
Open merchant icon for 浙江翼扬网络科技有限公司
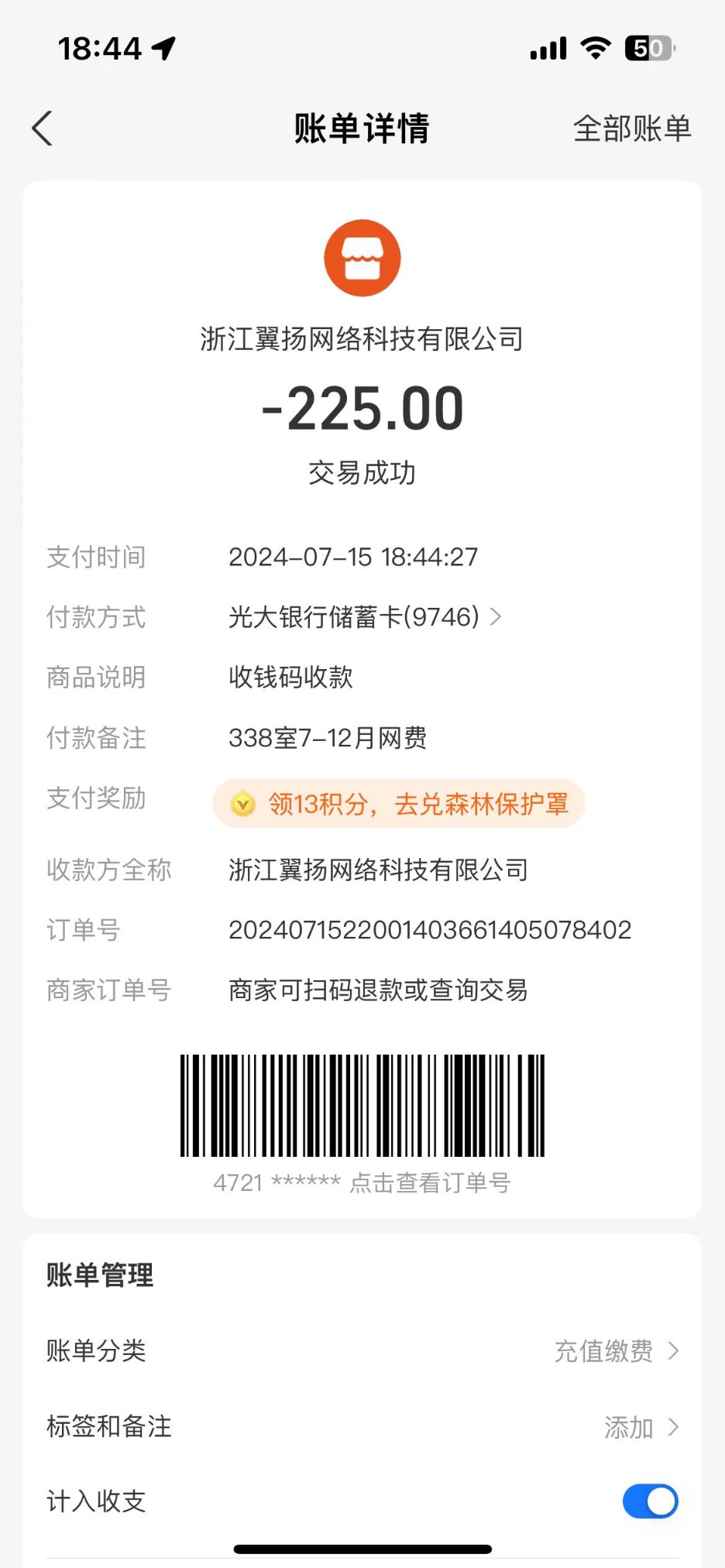pyautogui.click(x=362, y=259)
